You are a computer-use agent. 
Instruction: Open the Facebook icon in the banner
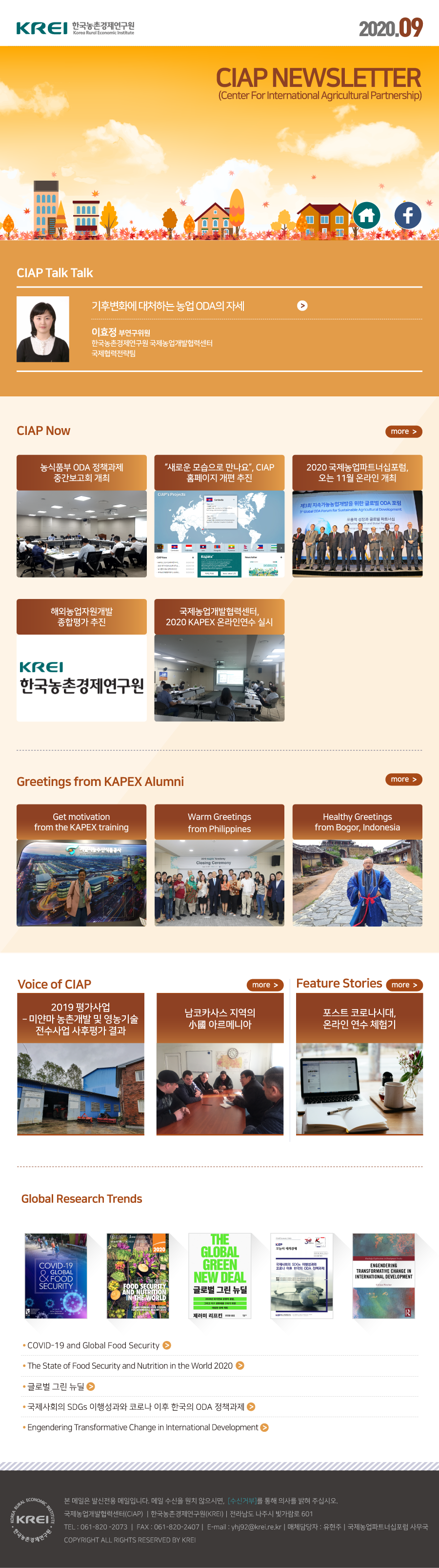407,215
